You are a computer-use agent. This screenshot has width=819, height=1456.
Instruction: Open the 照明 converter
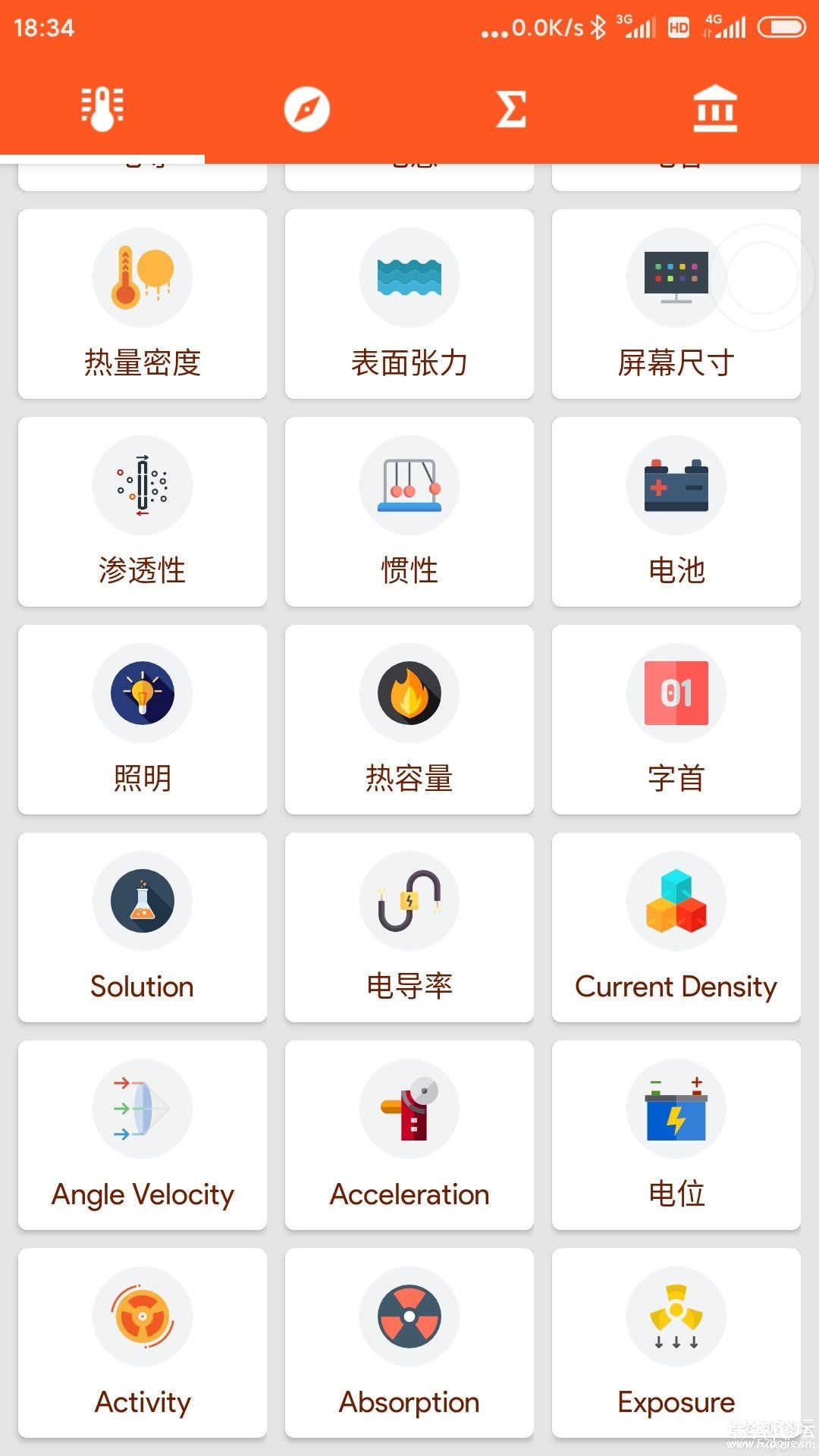tap(143, 720)
